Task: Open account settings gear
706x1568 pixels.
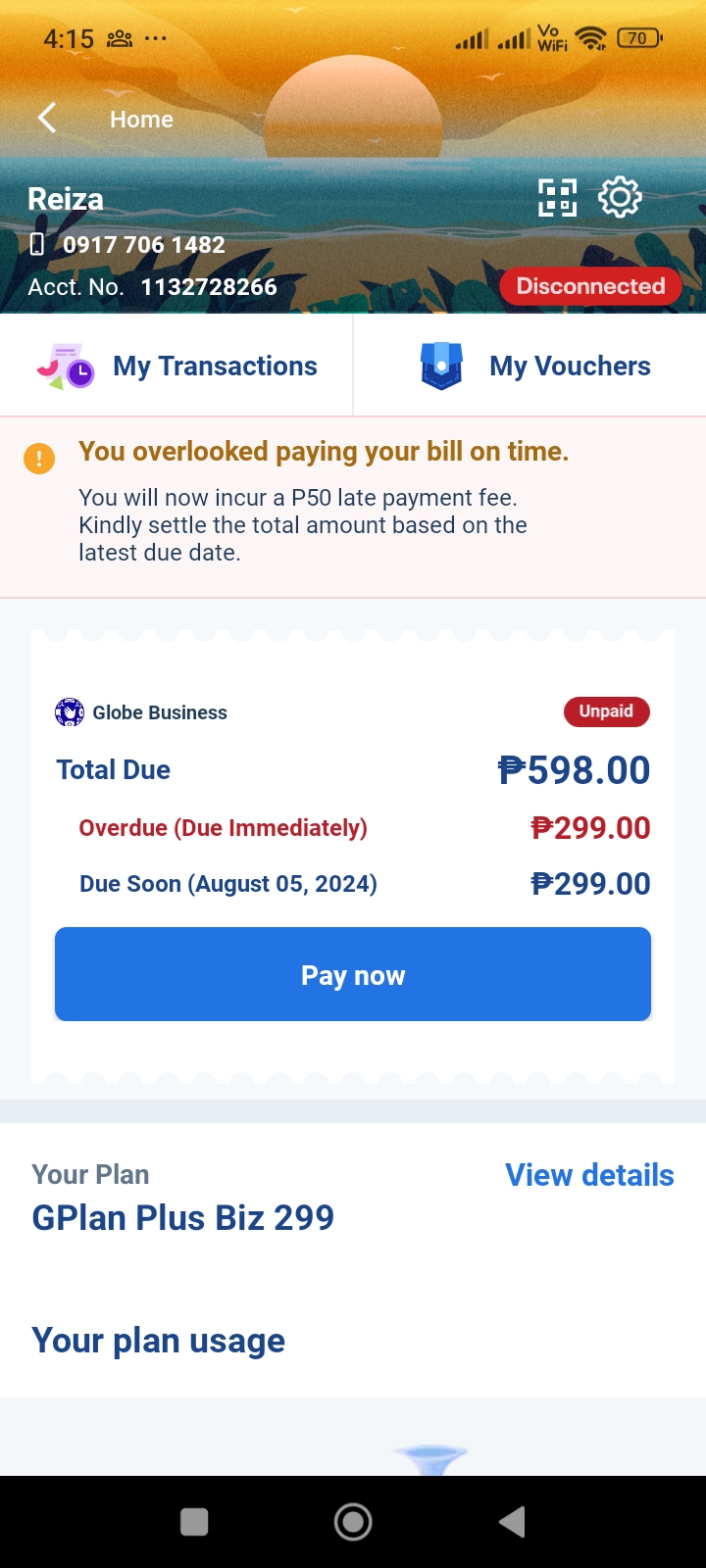Action: (x=620, y=198)
